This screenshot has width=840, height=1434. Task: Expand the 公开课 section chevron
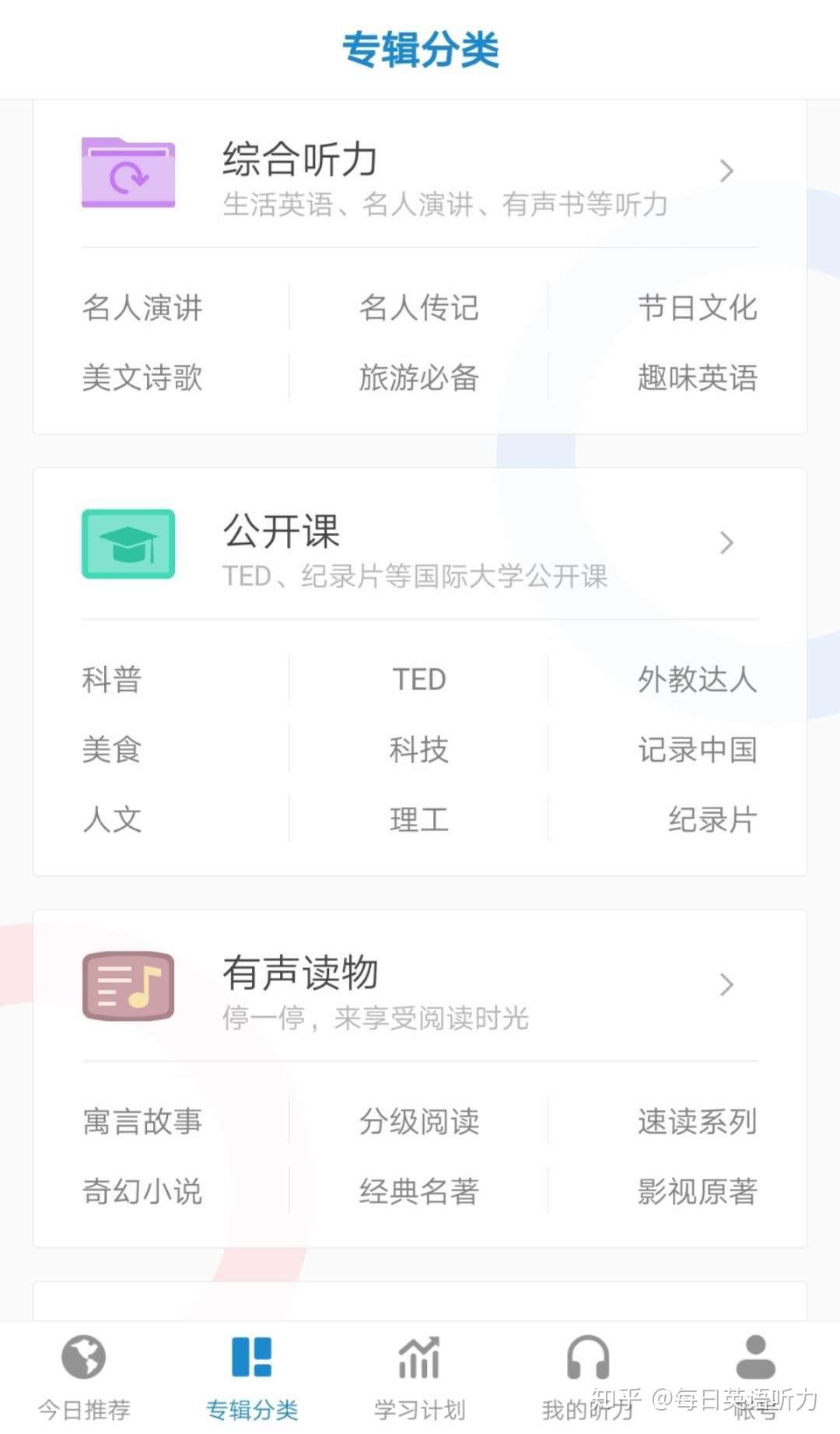click(x=726, y=542)
